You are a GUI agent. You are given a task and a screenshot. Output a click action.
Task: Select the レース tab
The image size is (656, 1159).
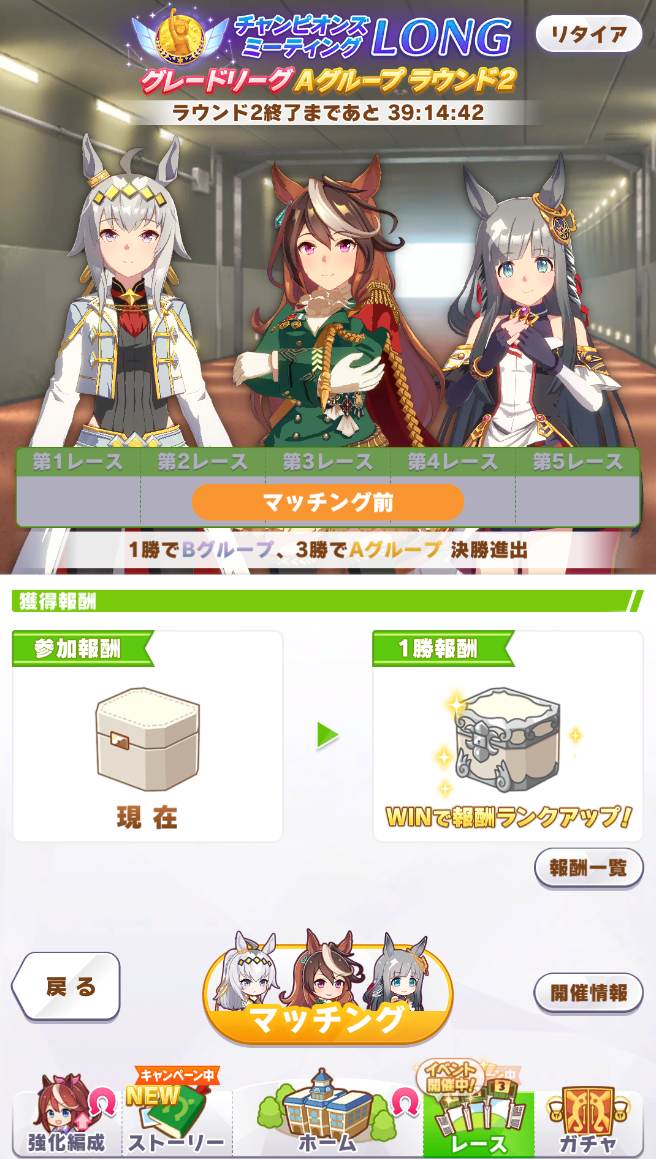pyautogui.click(x=476, y=1122)
